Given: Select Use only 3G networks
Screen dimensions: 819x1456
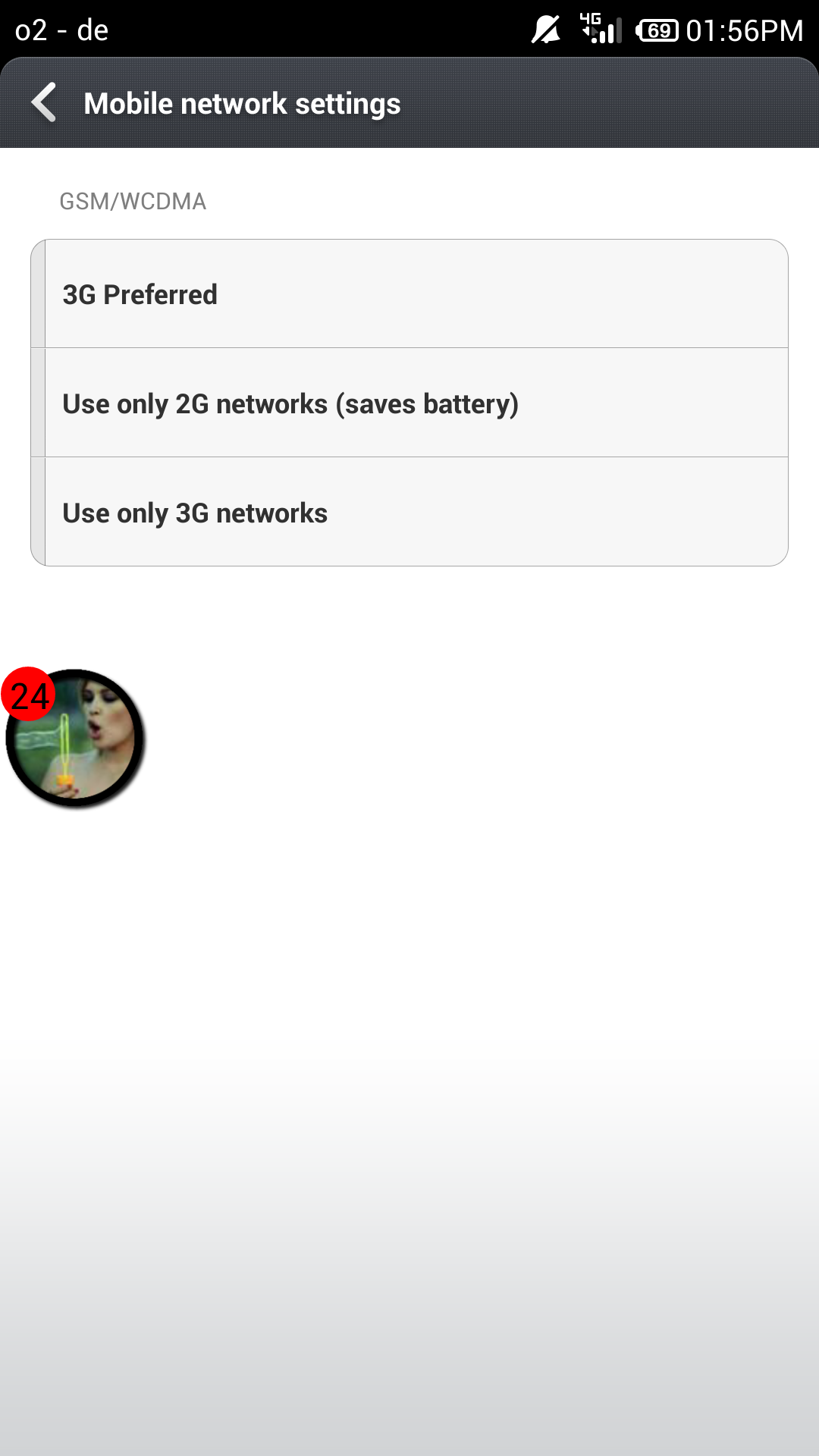Looking at the screenshot, I should coord(409,512).
